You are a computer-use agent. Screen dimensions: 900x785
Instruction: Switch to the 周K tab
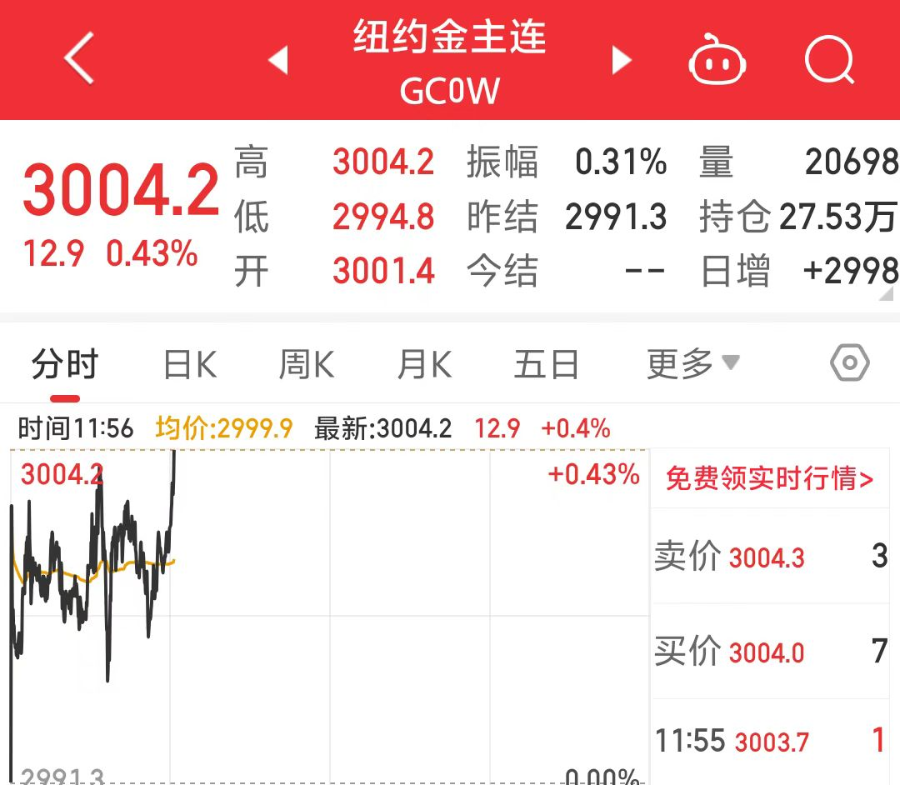tap(306, 365)
